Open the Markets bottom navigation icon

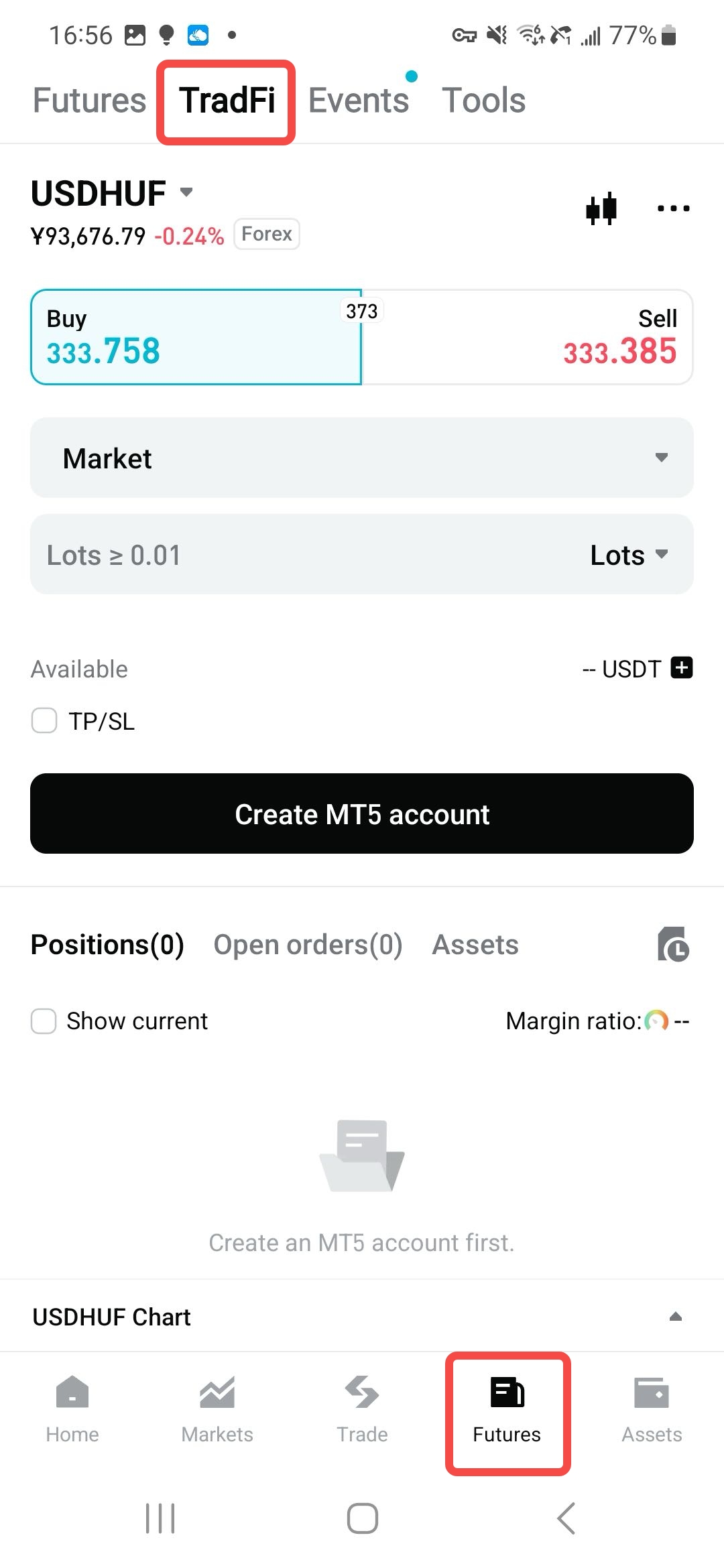point(217,1411)
